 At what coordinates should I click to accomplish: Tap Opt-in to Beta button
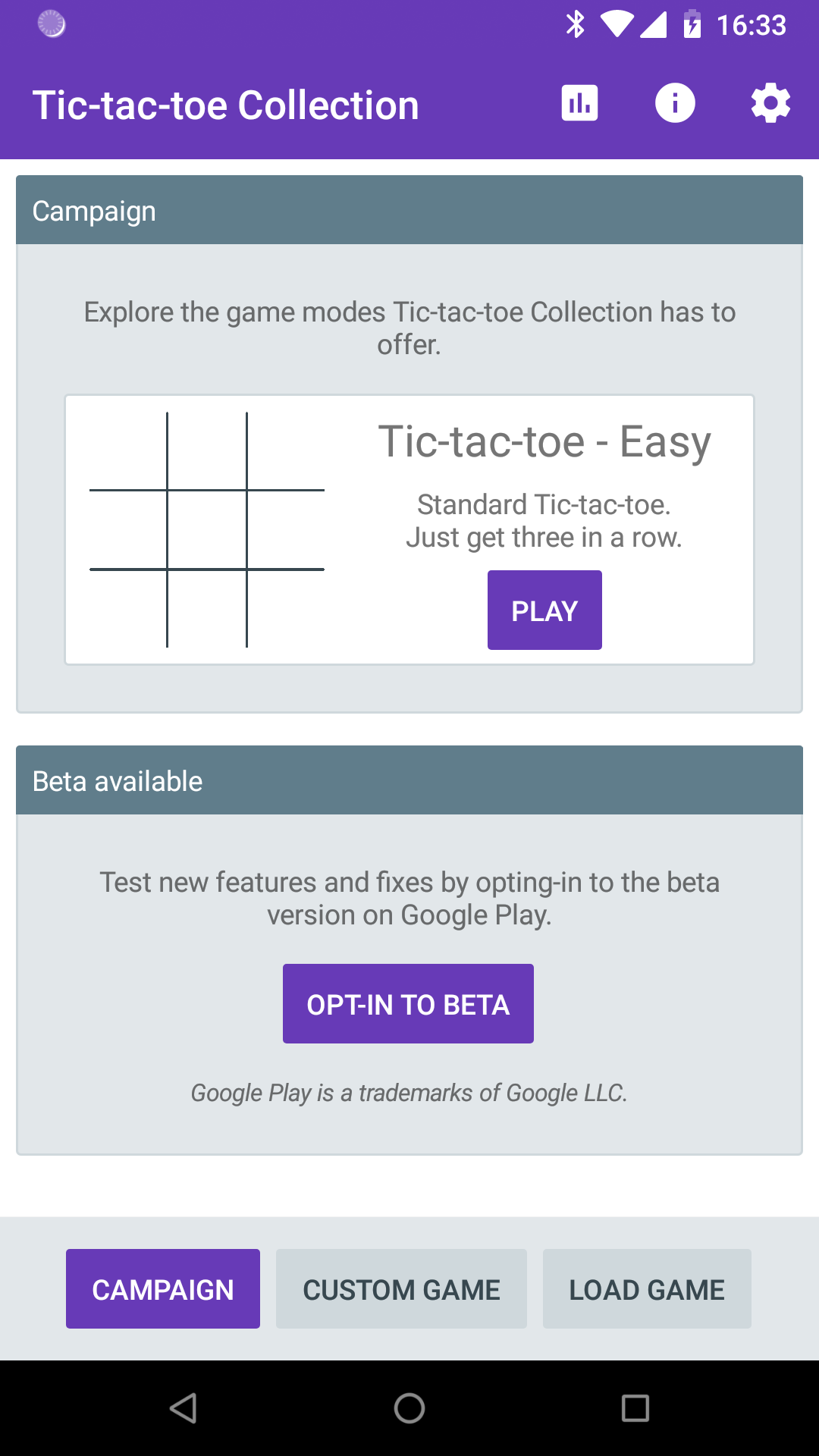(x=408, y=1004)
